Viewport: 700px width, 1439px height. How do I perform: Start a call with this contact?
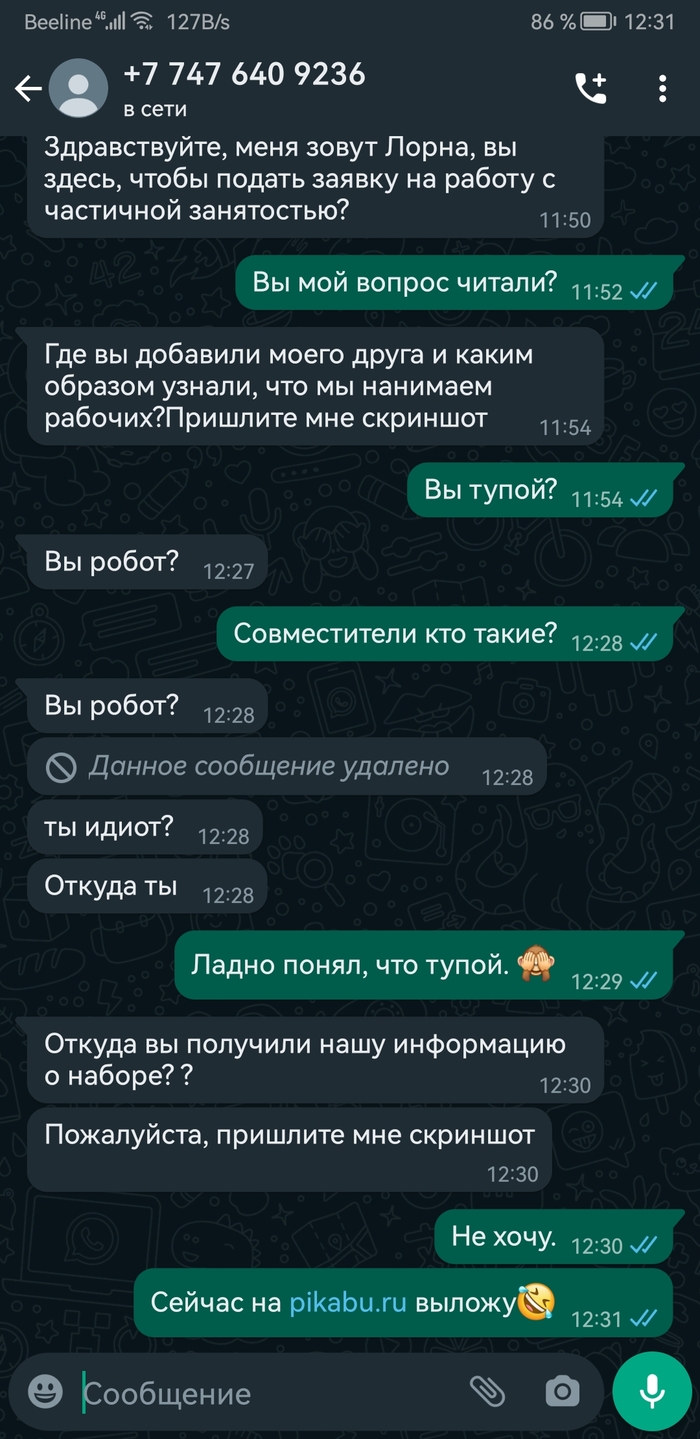590,89
